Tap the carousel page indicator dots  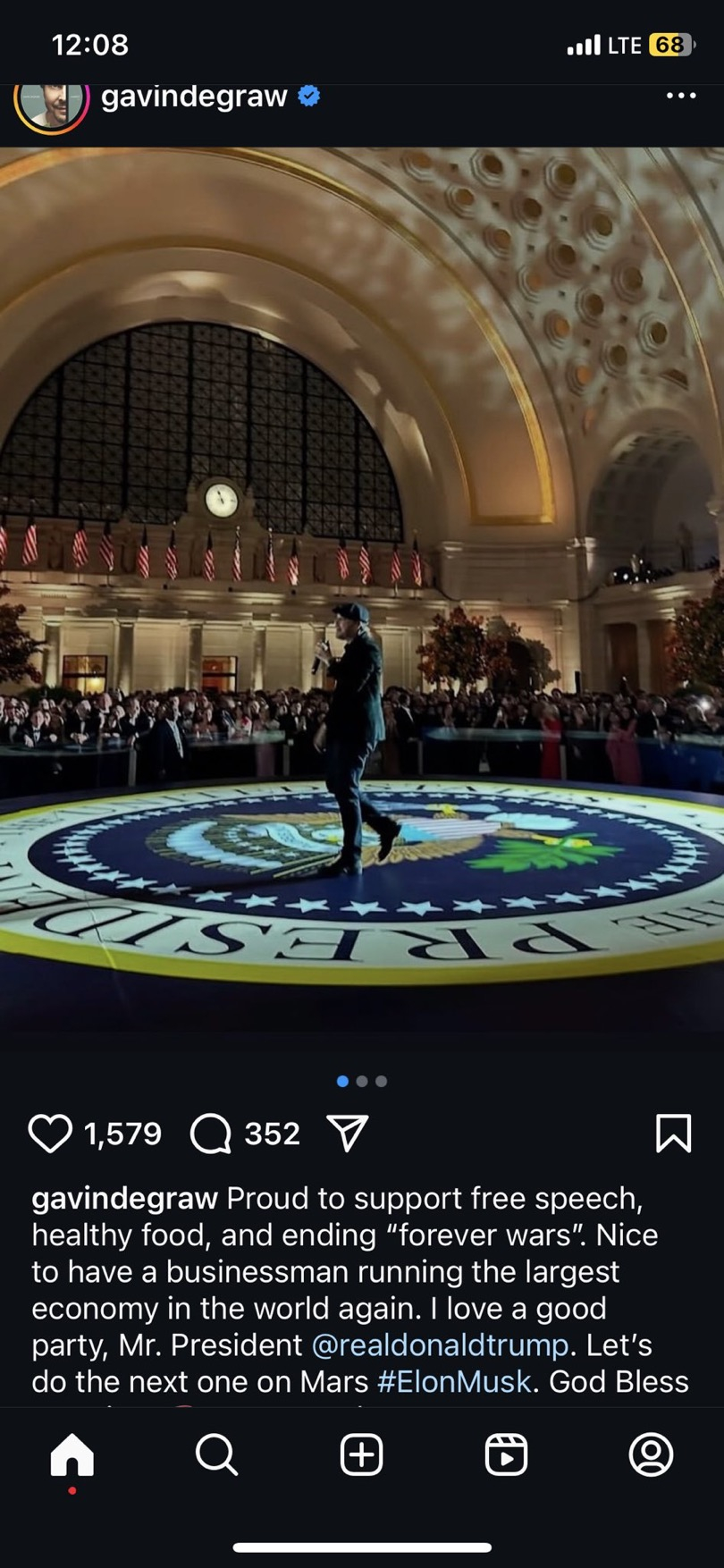point(362,1081)
